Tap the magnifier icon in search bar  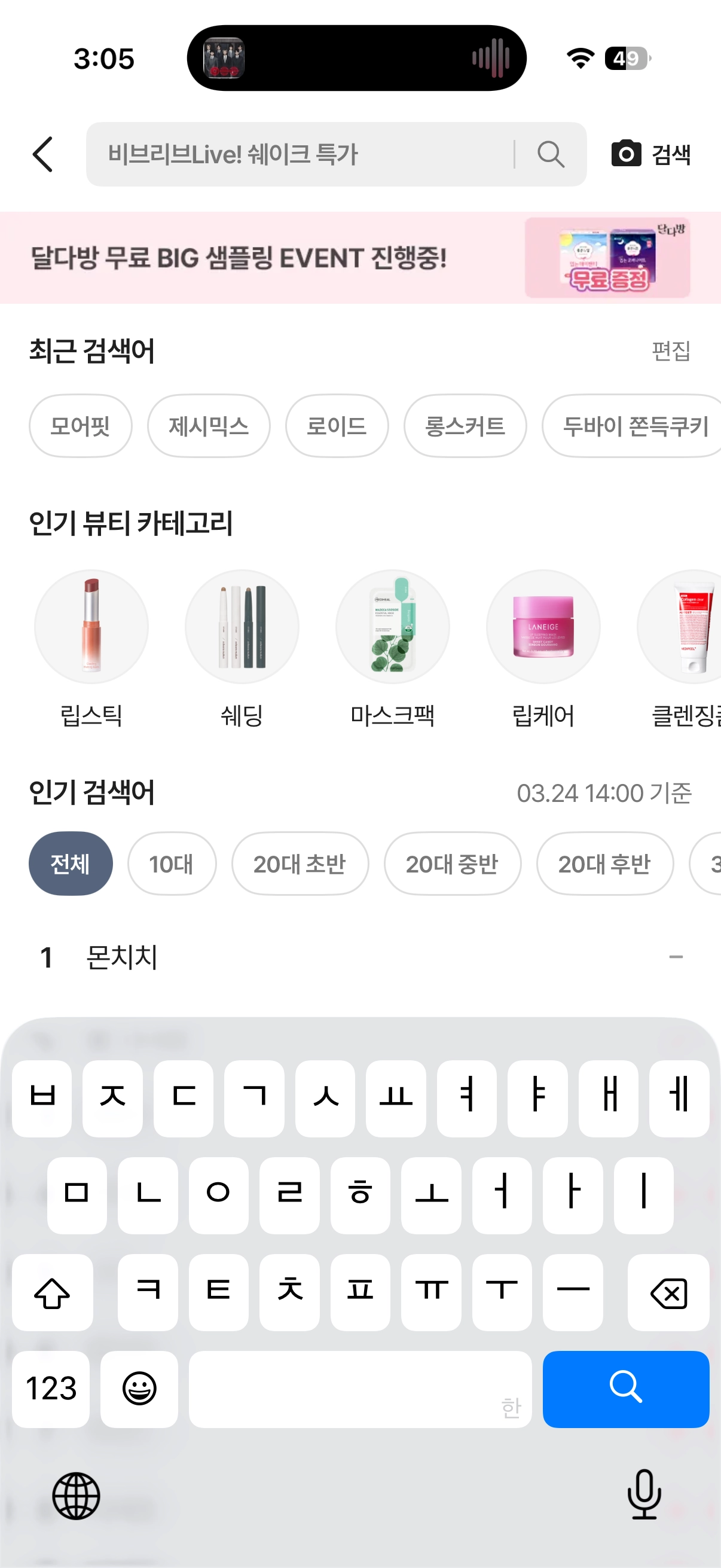[551, 155]
